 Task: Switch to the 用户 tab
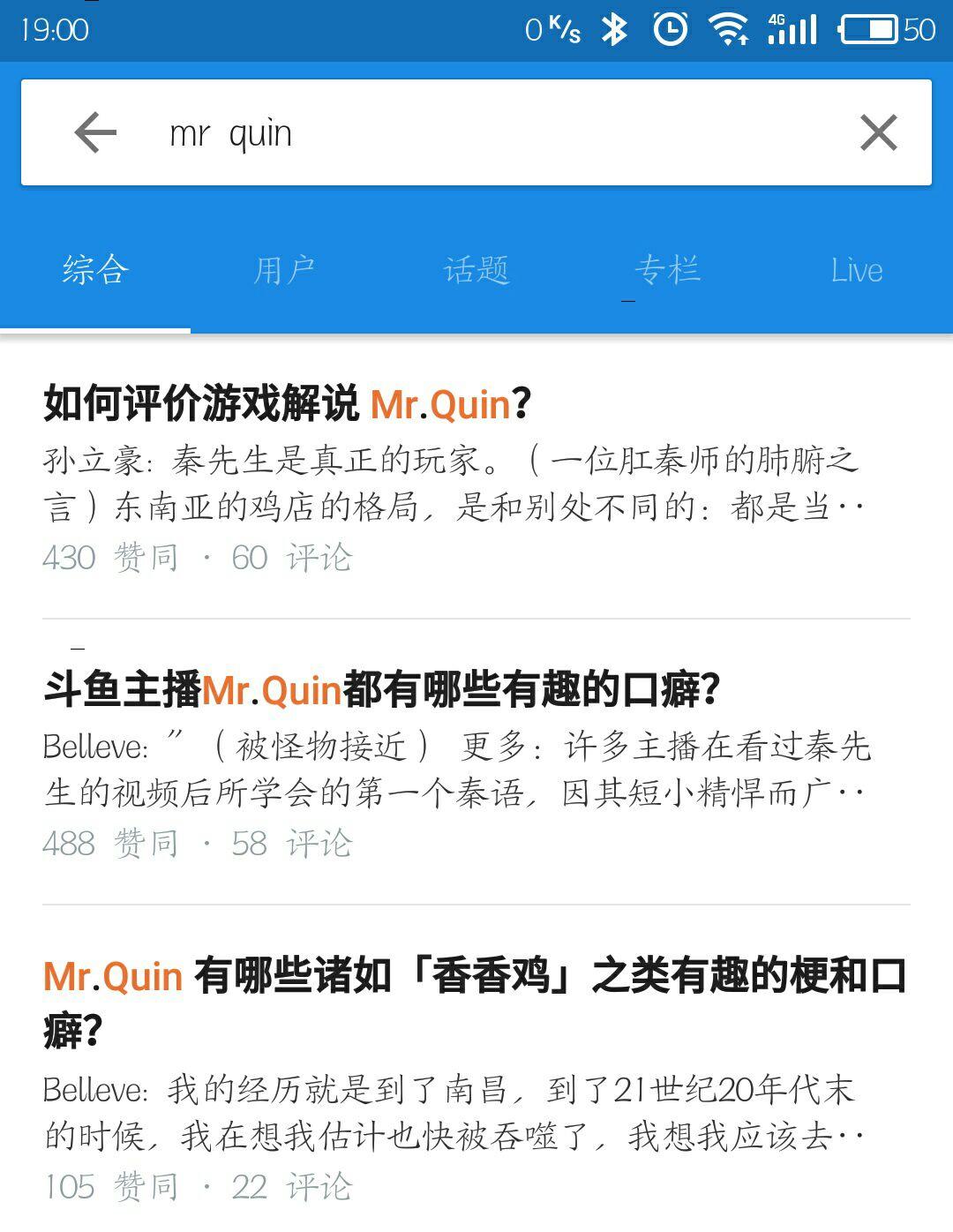[x=284, y=270]
